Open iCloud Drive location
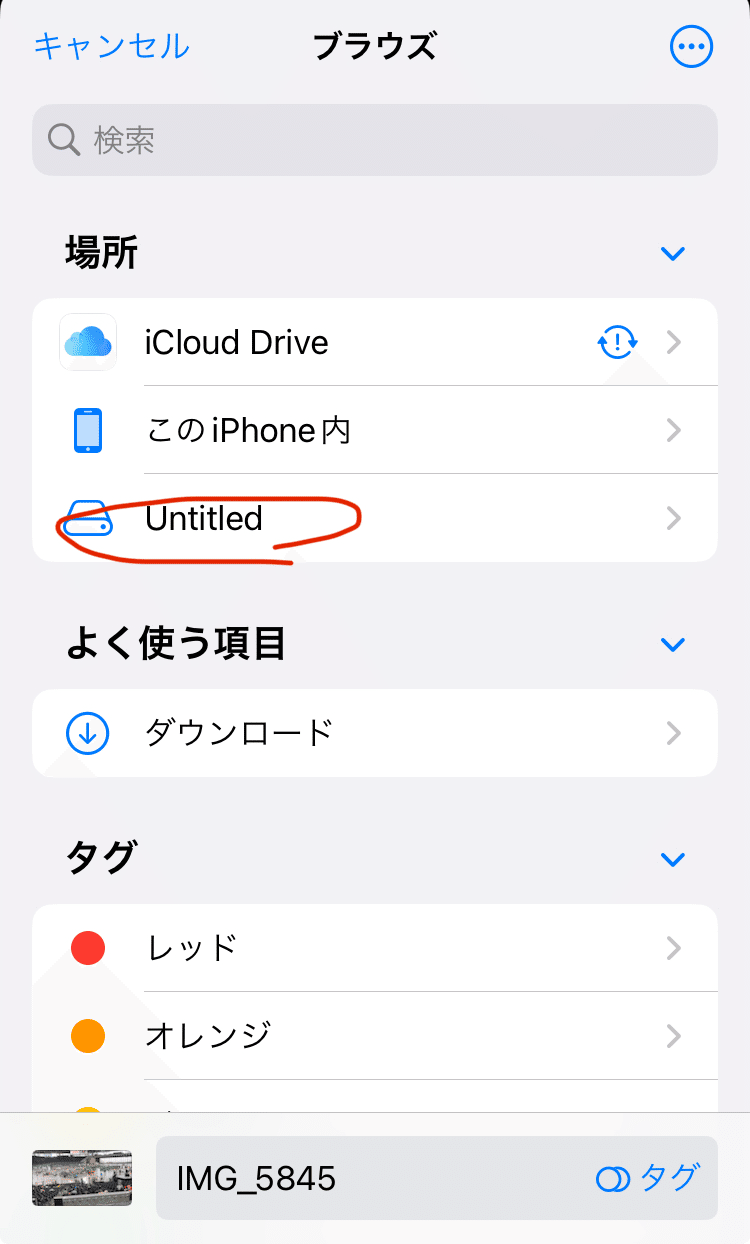The width and height of the screenshot is (750, 1244). pyautogui.click(x=375, y=342)
